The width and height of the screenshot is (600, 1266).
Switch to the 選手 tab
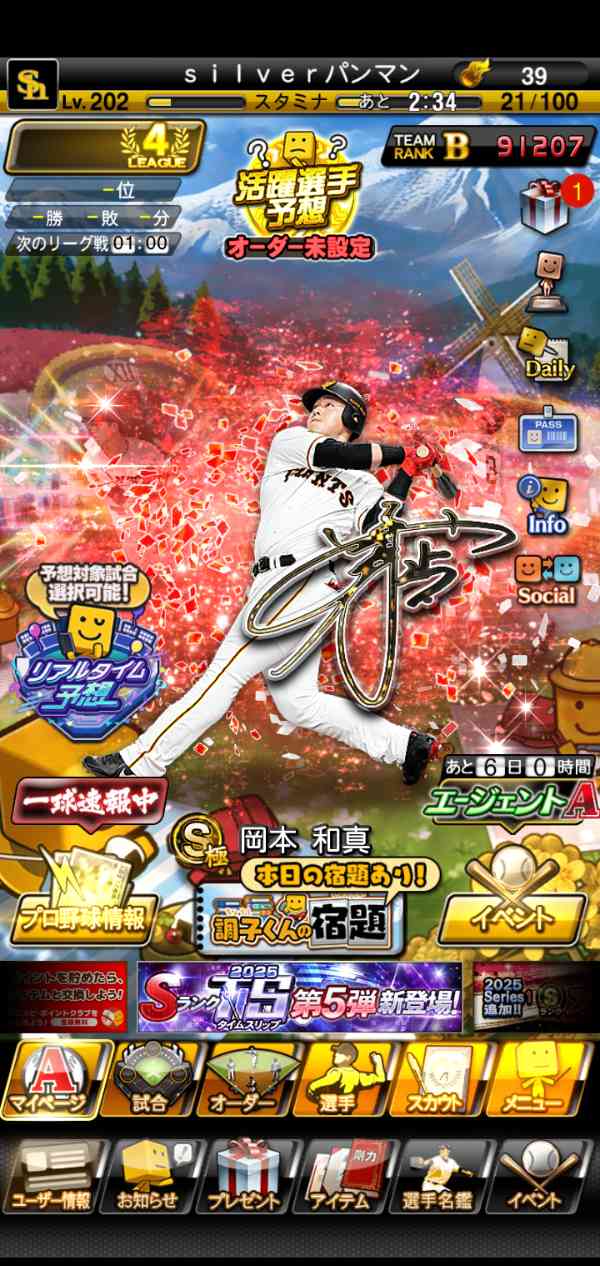tap(340, 1080)
